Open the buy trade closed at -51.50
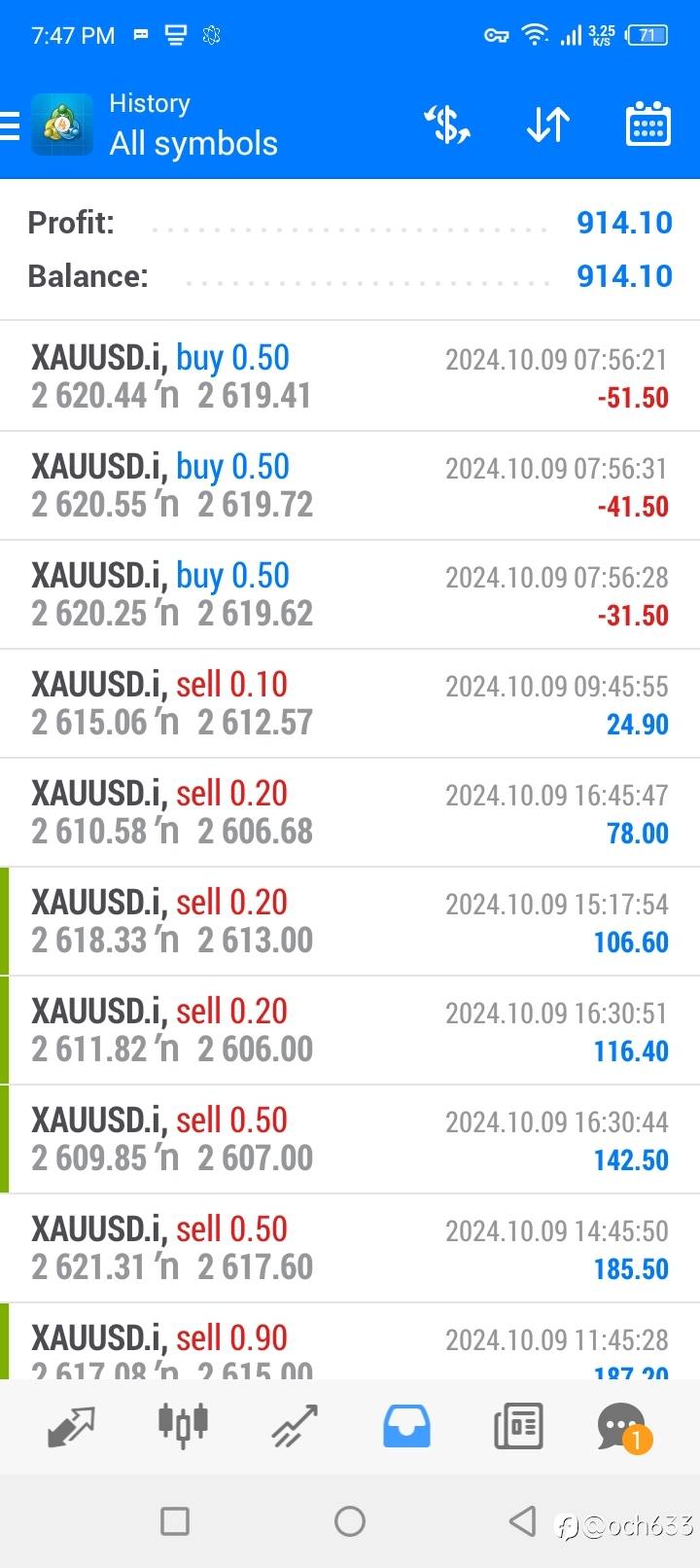 pyautogui.click(x=350, y=376)
